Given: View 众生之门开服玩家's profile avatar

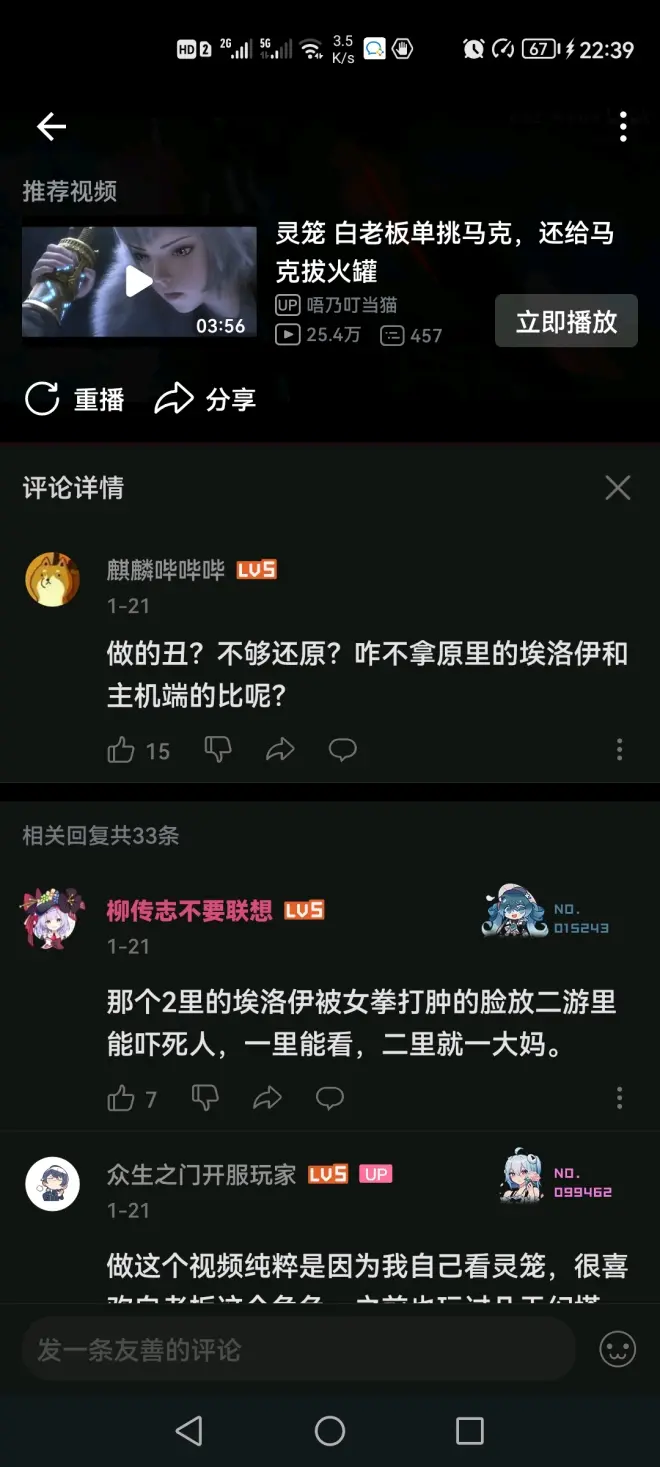Looking at the screenshot, I should [x=52, y=1184].
